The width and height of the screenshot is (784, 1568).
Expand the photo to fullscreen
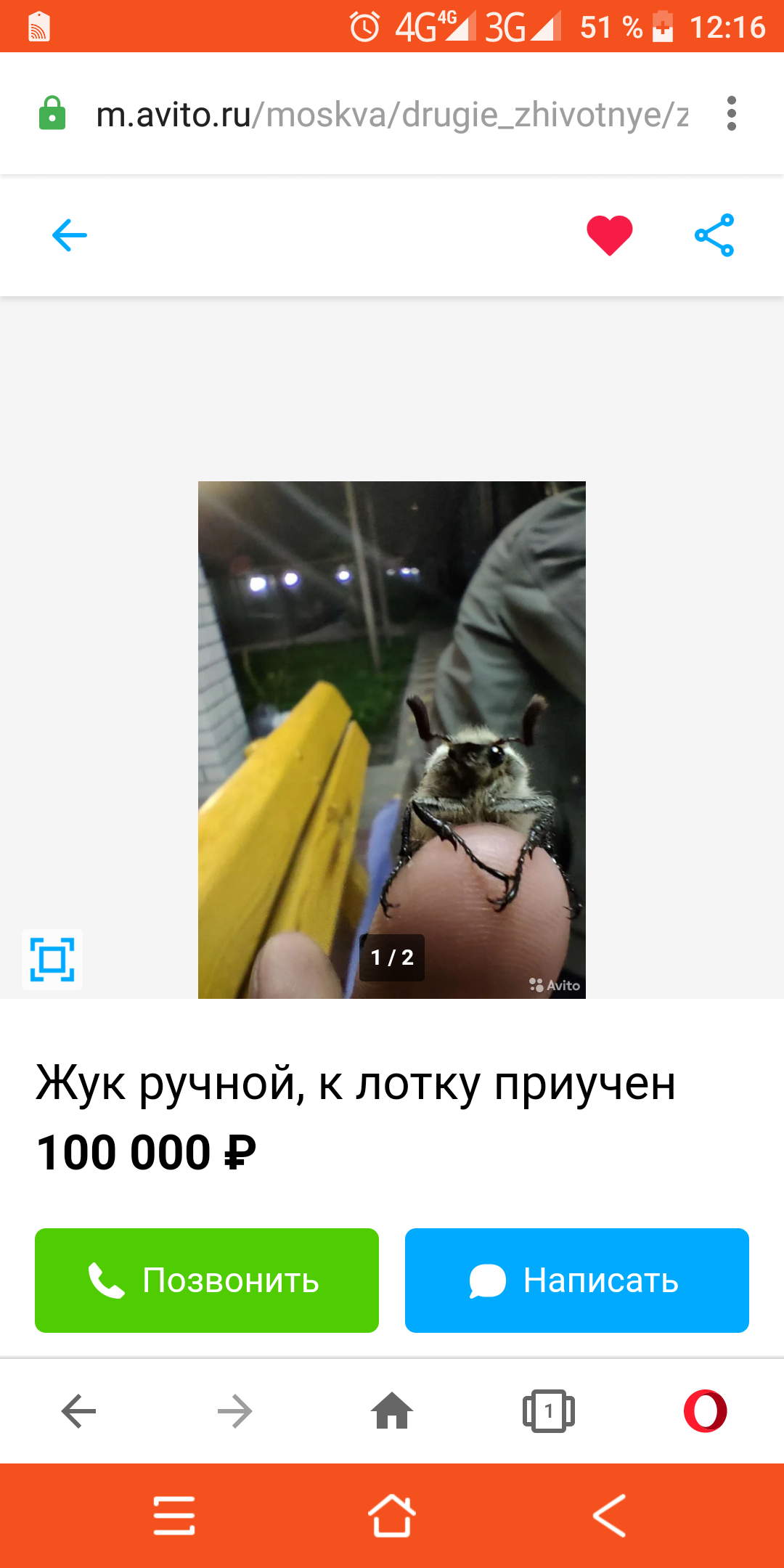click(52, 959)
